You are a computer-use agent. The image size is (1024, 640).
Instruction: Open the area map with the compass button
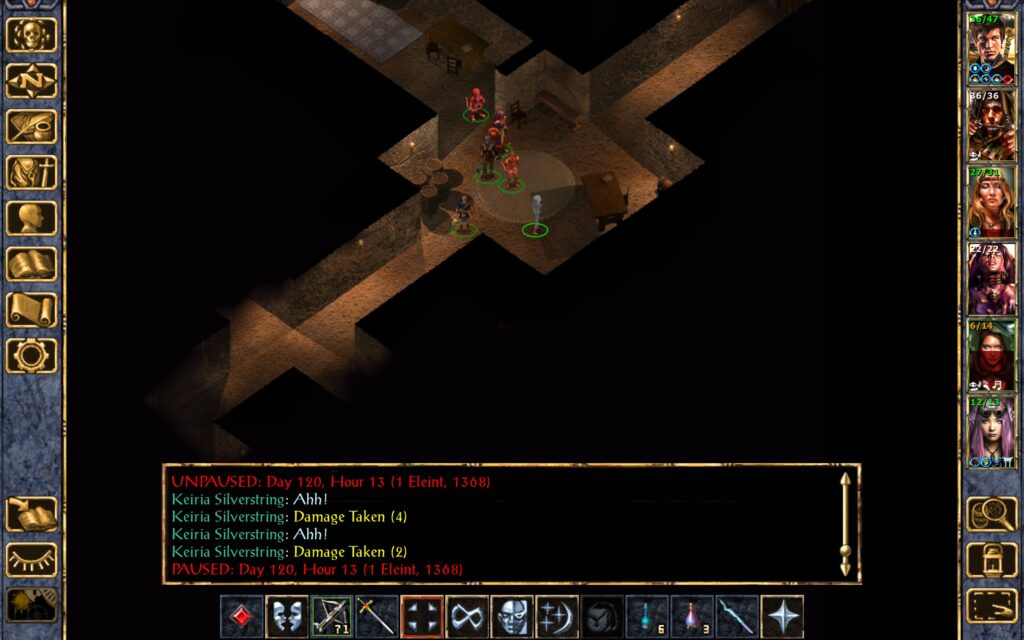pyautogui.click(x=32, y=80)
